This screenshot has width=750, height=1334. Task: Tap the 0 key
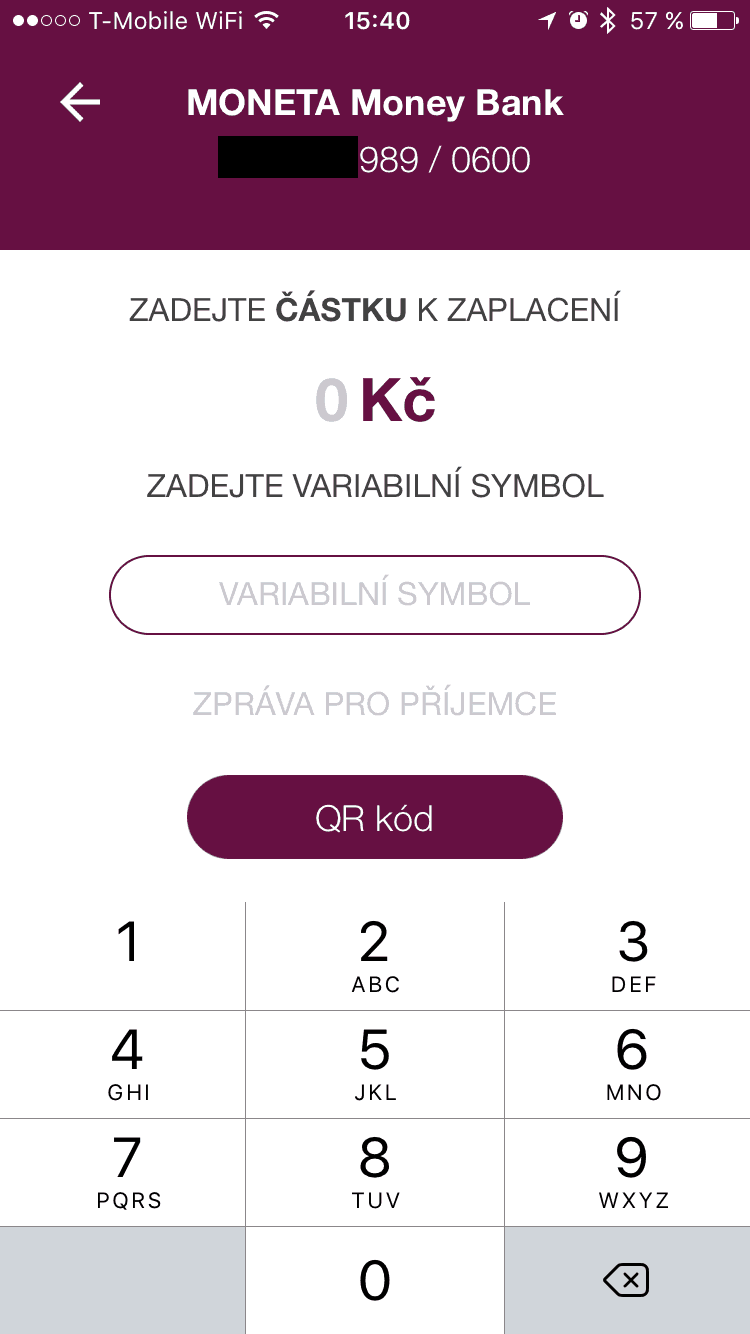point(374,1280)
